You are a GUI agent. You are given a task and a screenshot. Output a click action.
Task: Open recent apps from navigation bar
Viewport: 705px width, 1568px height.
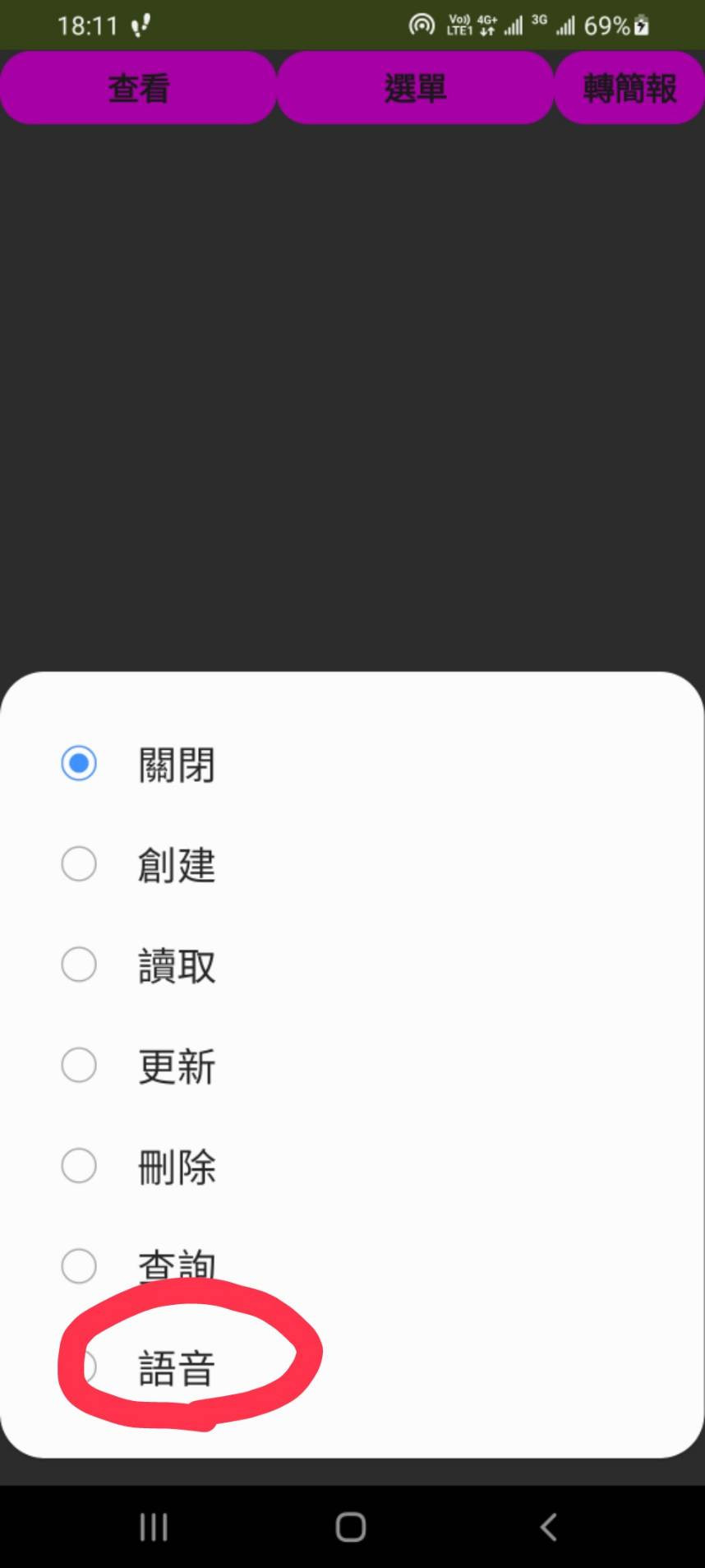pos(154,1528)
